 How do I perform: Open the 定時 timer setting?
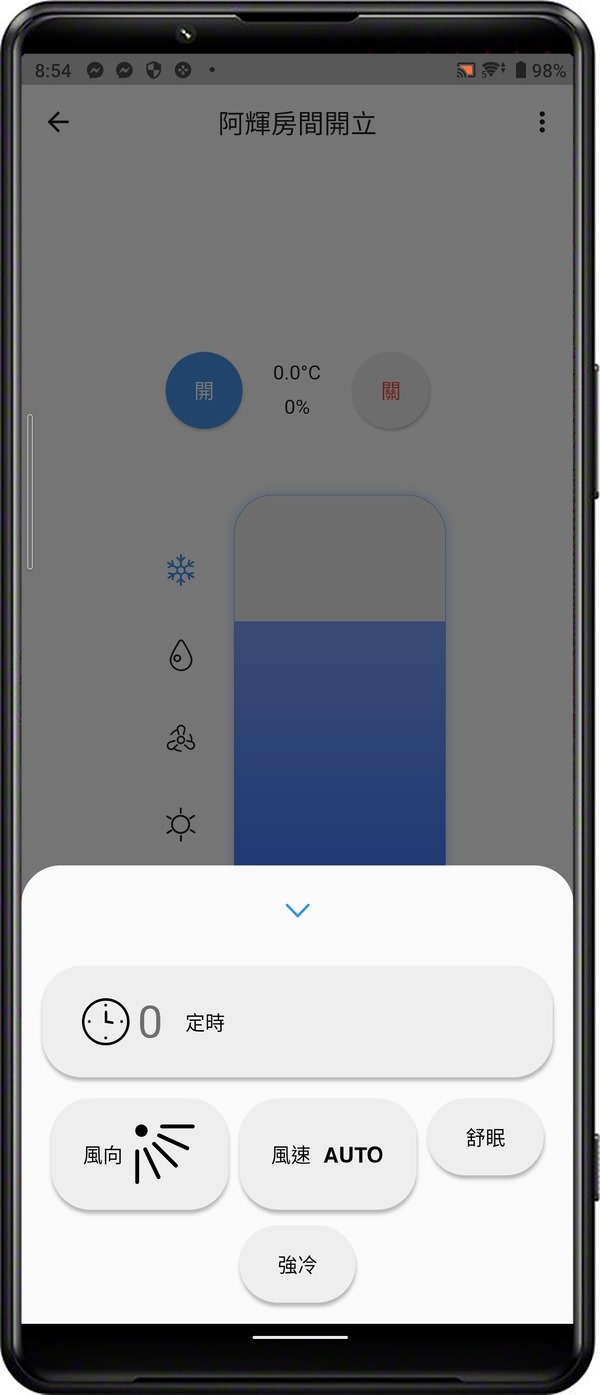pos(297,1022)
